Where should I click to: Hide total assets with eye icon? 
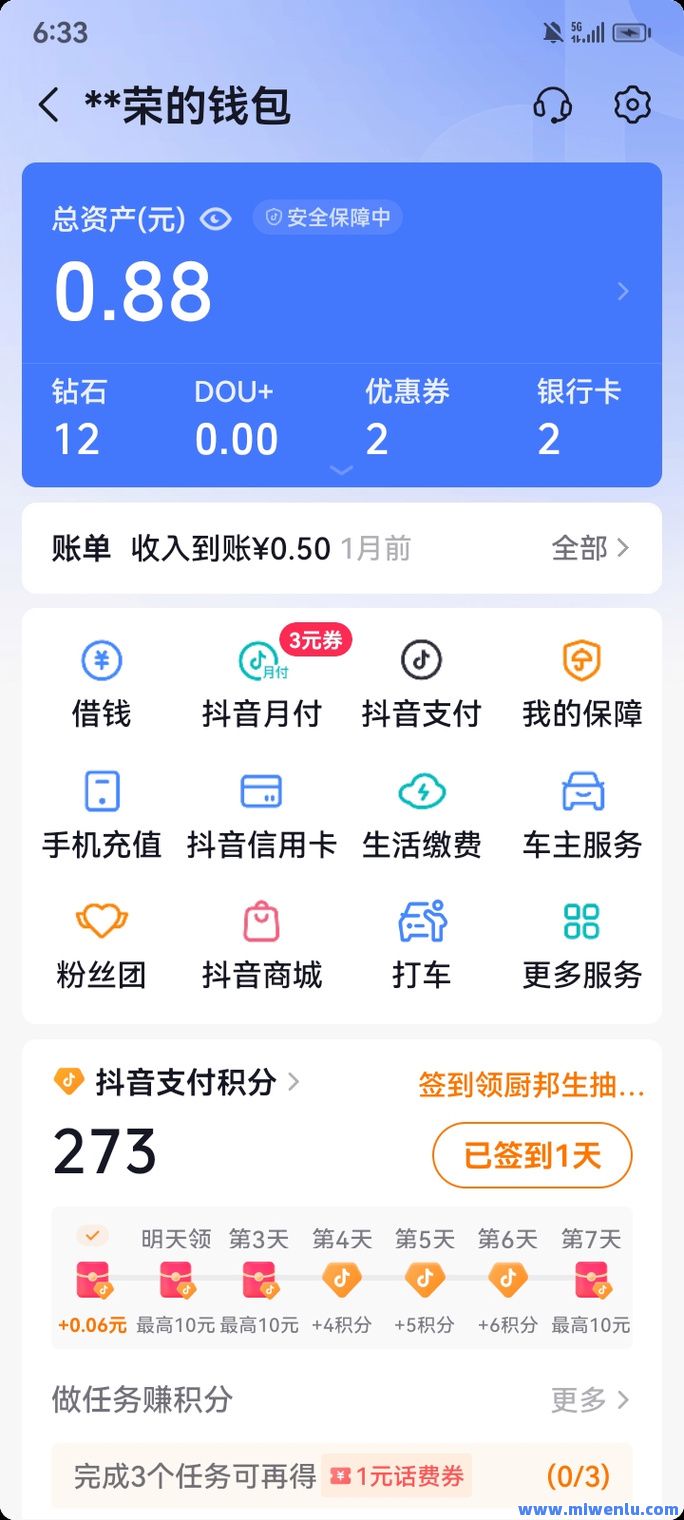216,219
